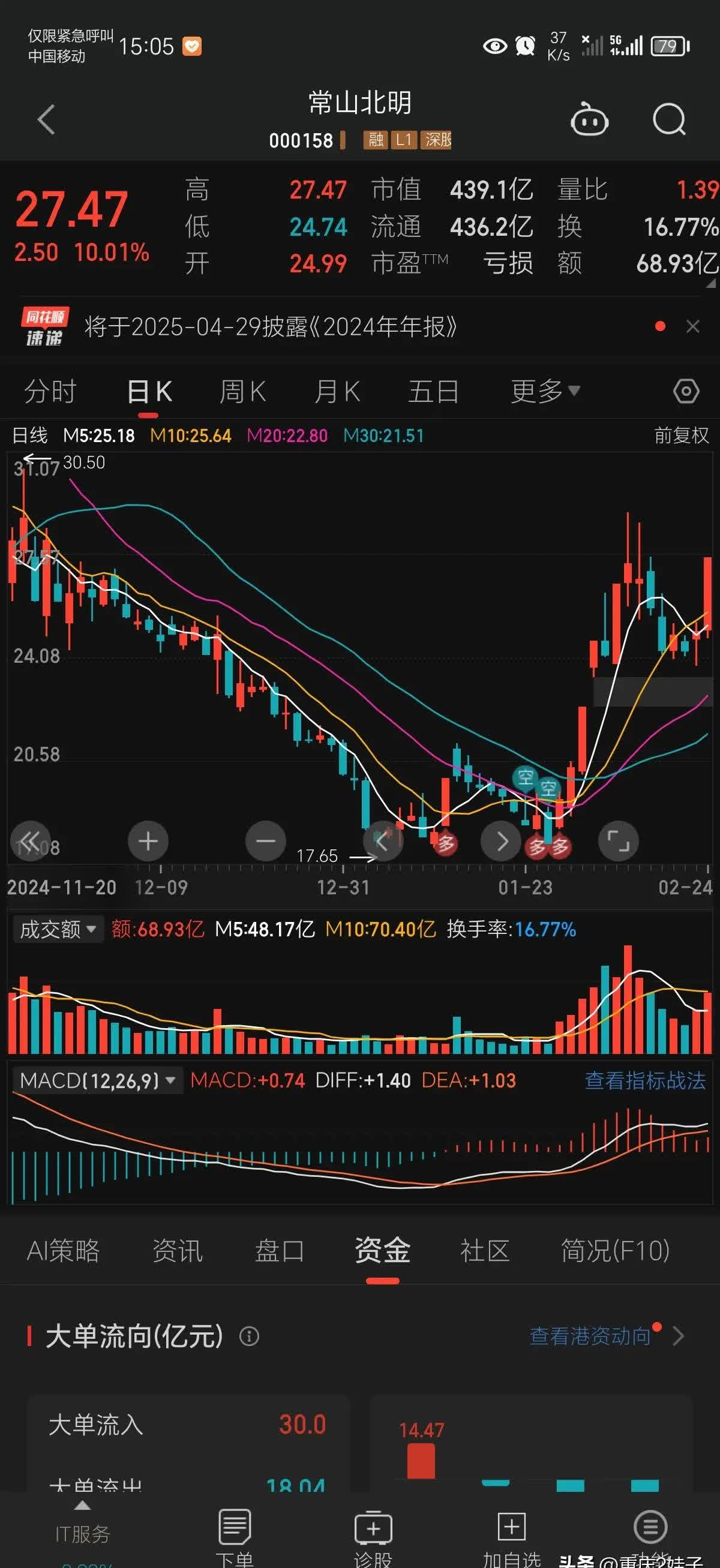Open stock search
720x1568 pixels.
[668, 119]
